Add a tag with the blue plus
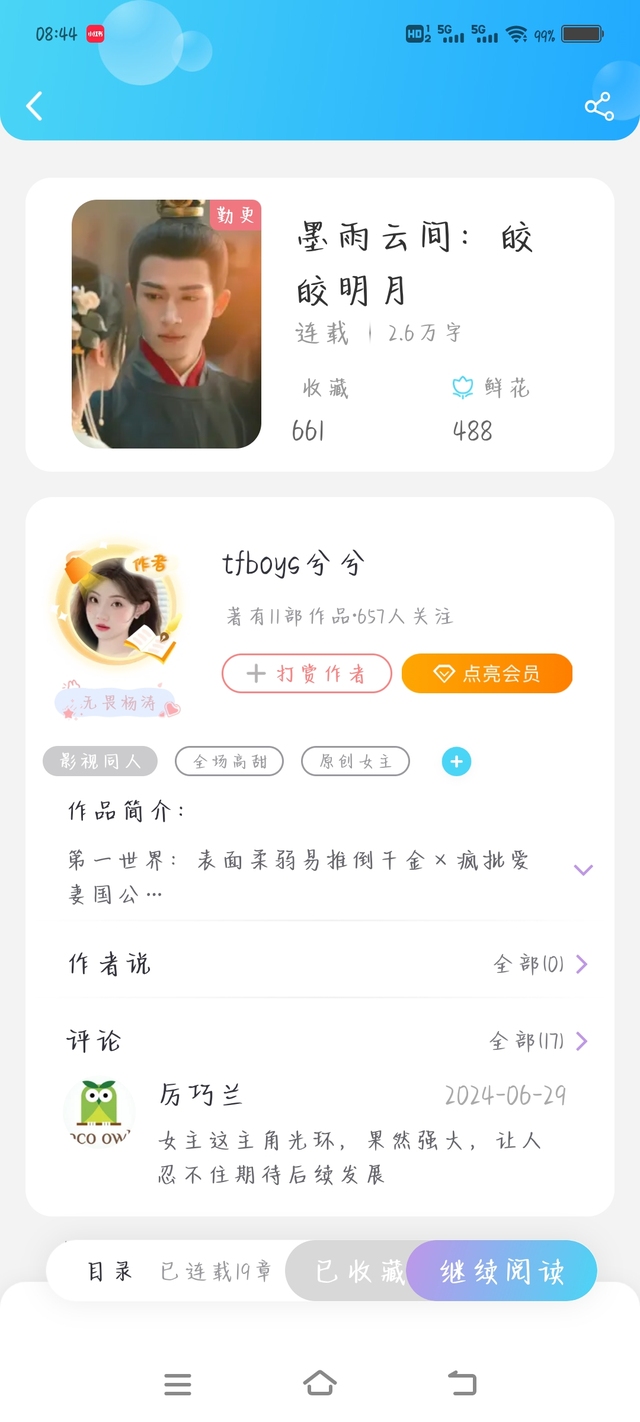This screenshot has width=640, height=1422. [456, 762]
